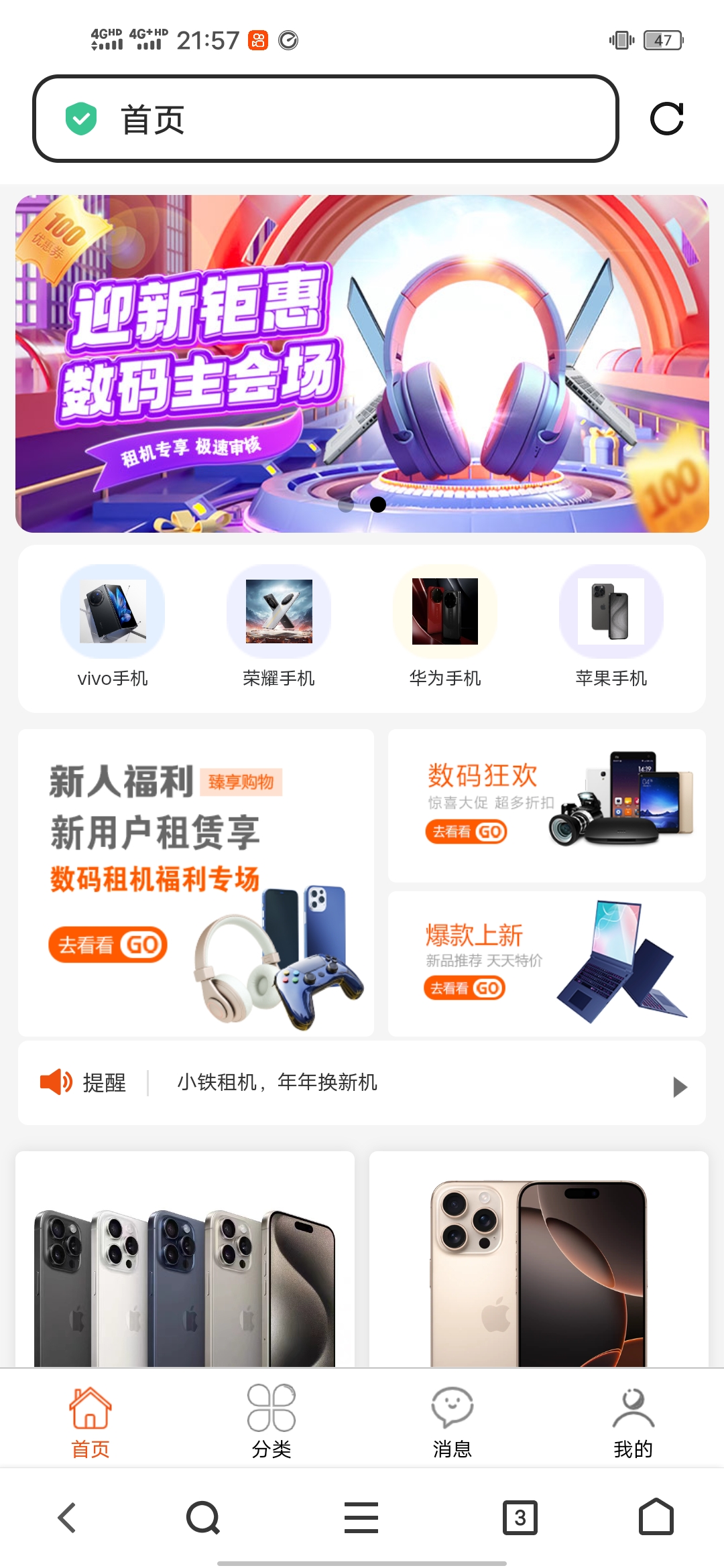Image resolution: width=724 pixels, height=1568 pixels.
Task: Select the 苹果手机 category
Action: 611,627
